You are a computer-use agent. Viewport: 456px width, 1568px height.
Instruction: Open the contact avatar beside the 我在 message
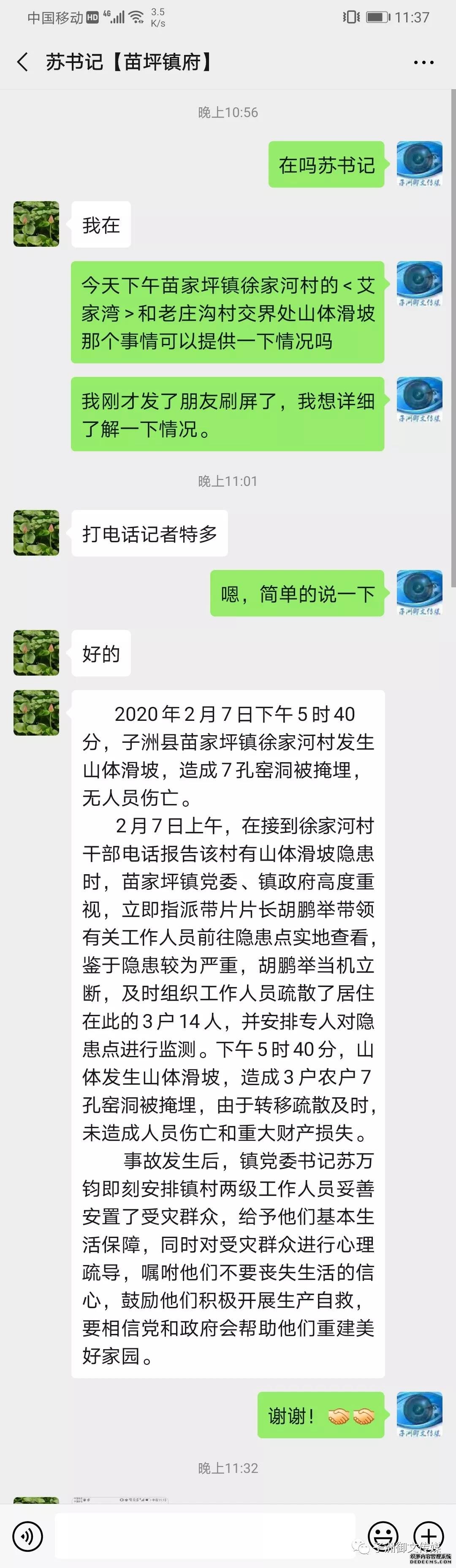(x=36, y=224)
